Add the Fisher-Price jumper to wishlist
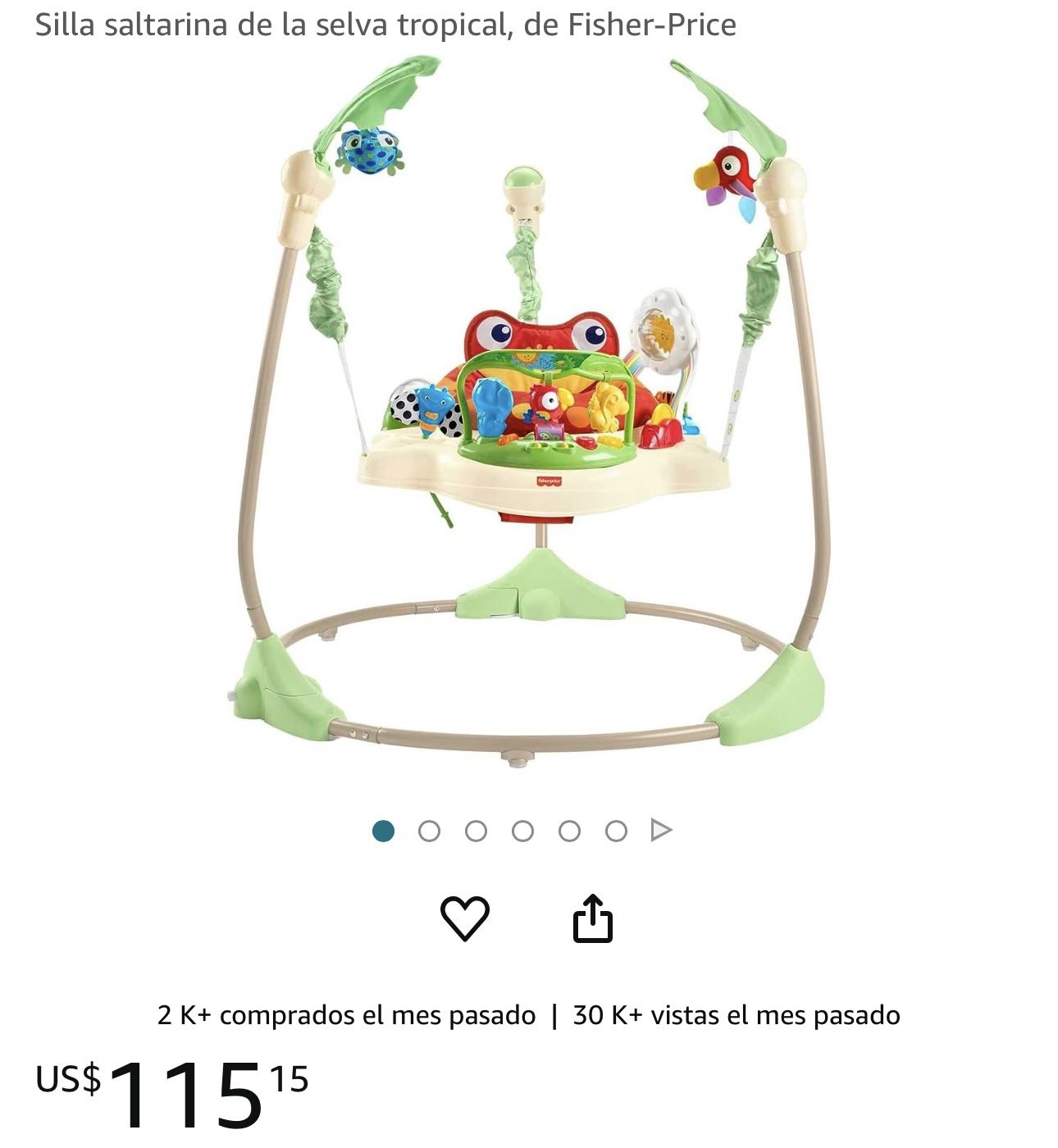1058x1148 pixels. [x=465, y=918]
